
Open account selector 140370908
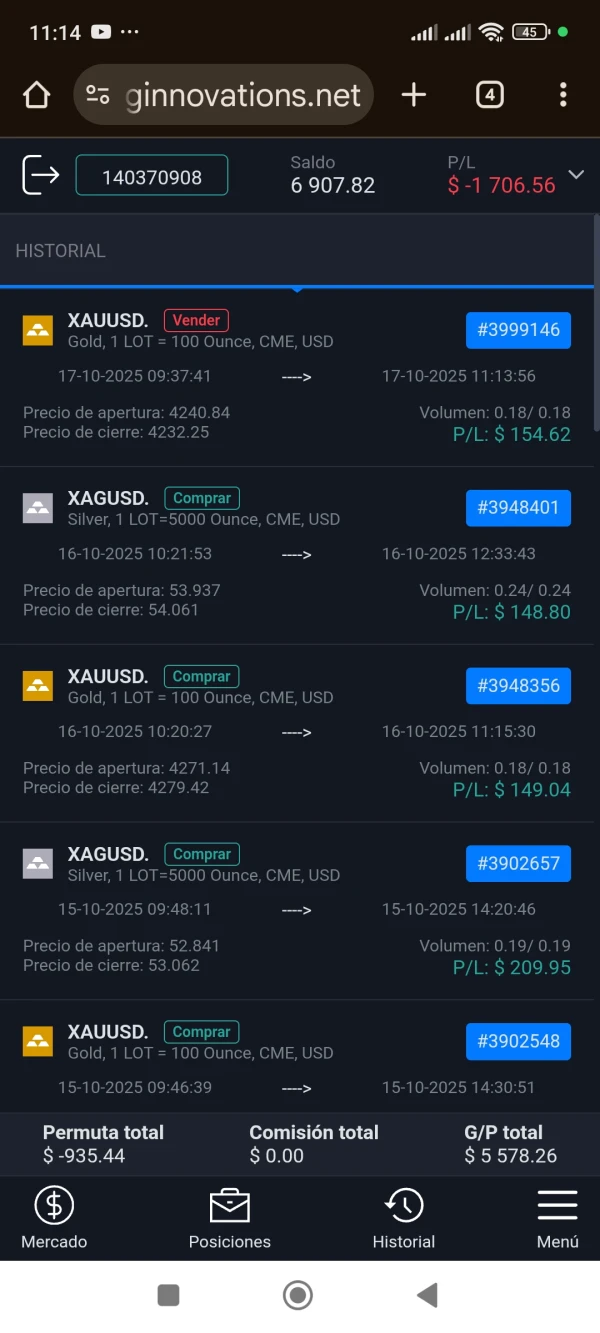tap(152, 176)
